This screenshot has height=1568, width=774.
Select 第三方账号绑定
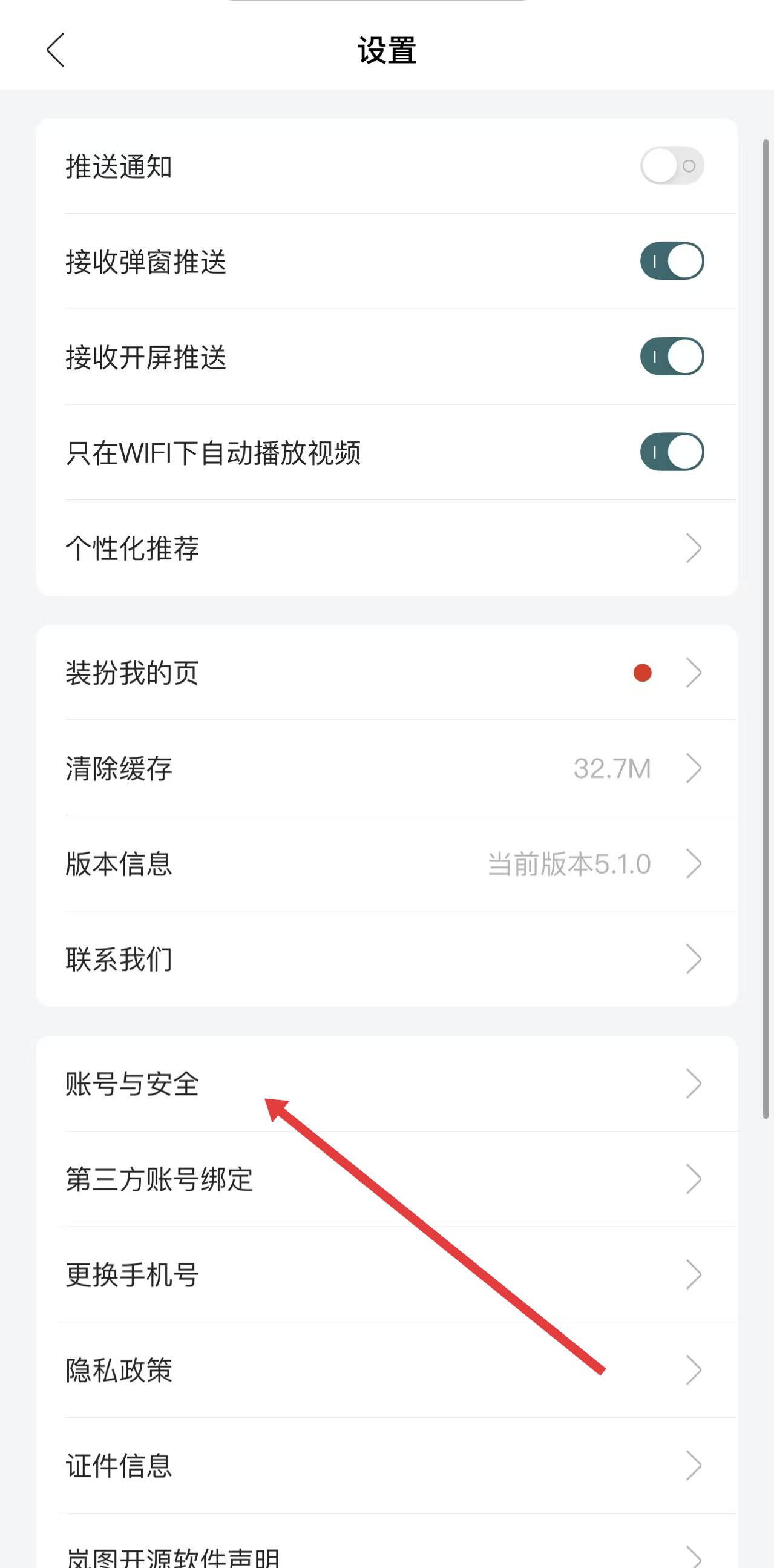(x=386, y=1180)
